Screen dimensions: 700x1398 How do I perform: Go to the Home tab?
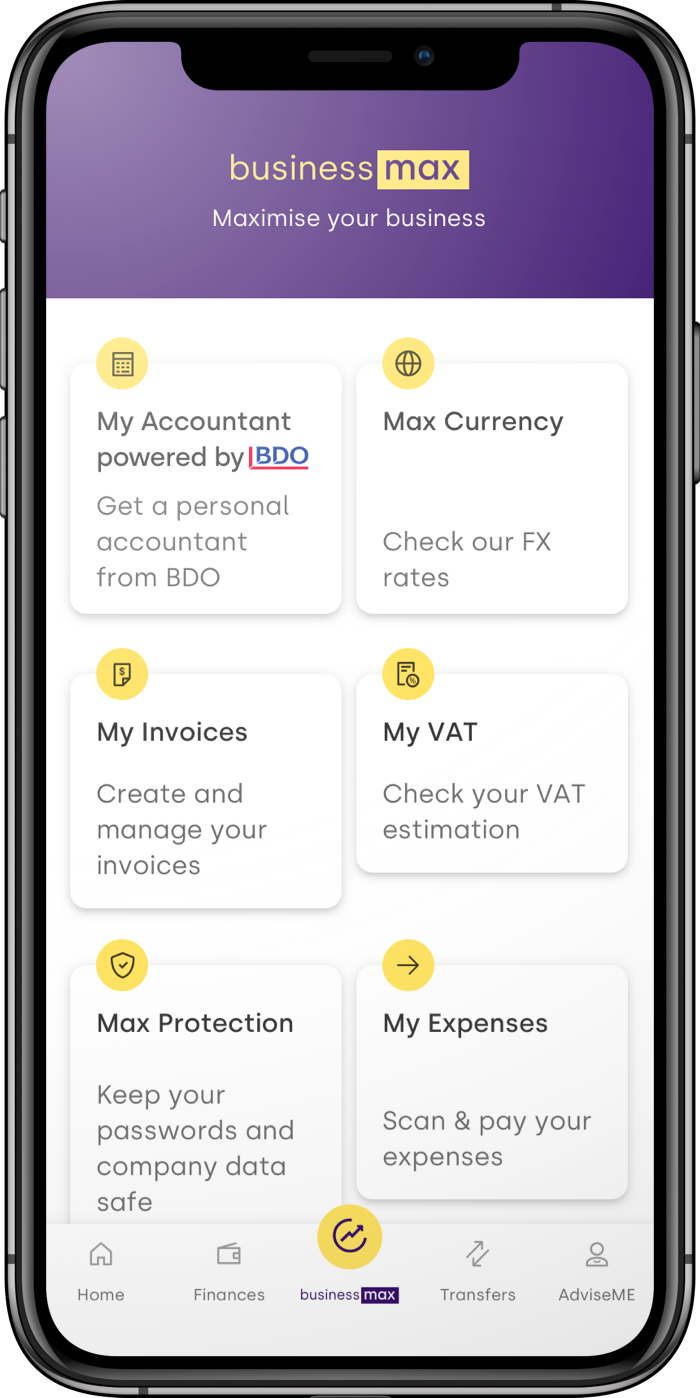click(101, 1270)
